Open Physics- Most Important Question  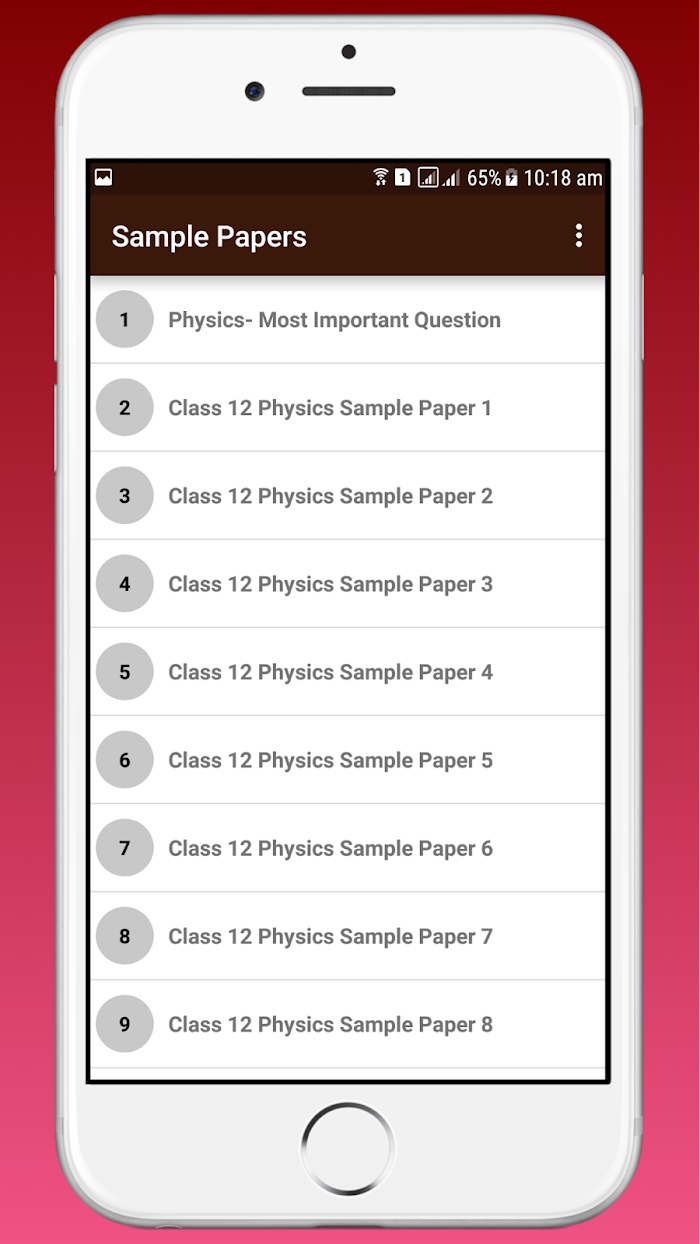click(x=348, y=320)
